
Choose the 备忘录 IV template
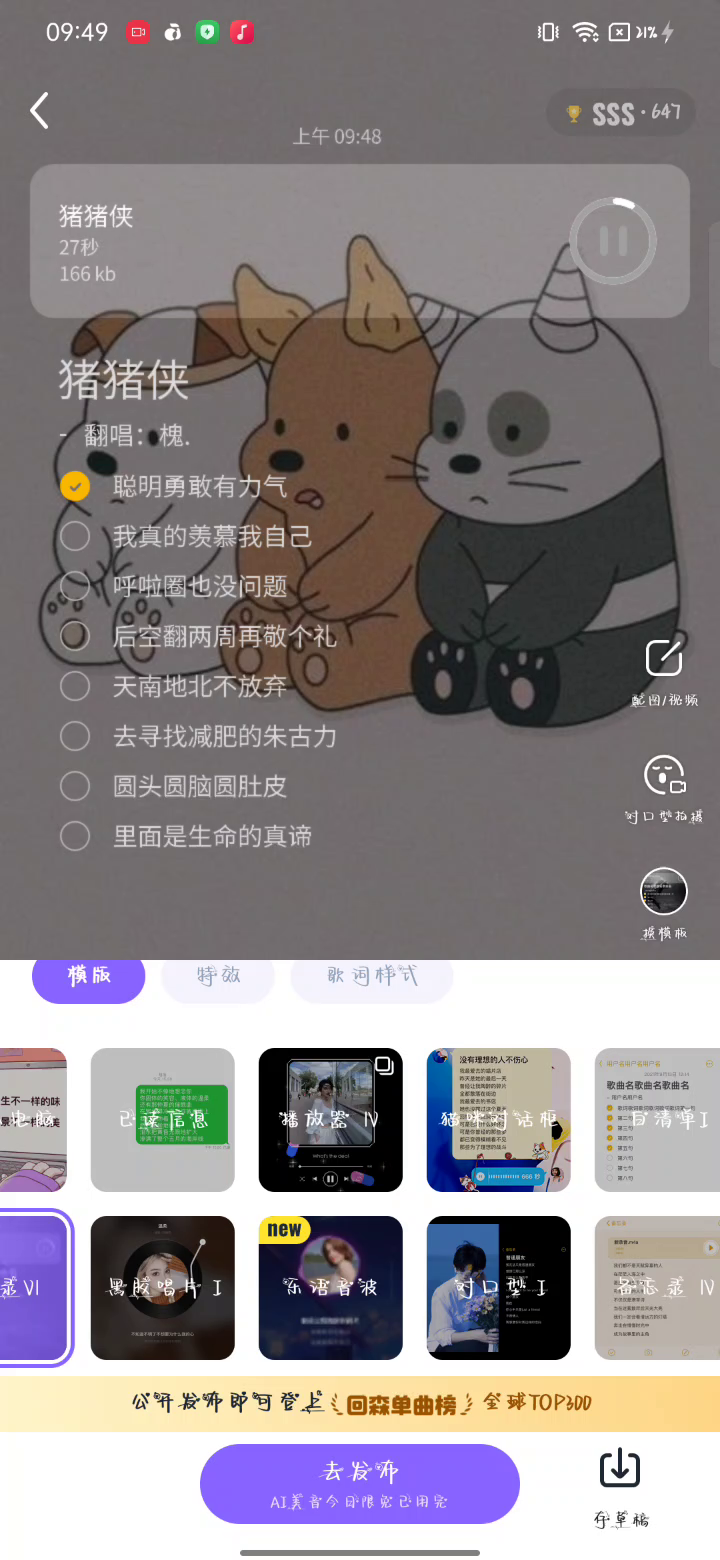(x=657, y=1287)
